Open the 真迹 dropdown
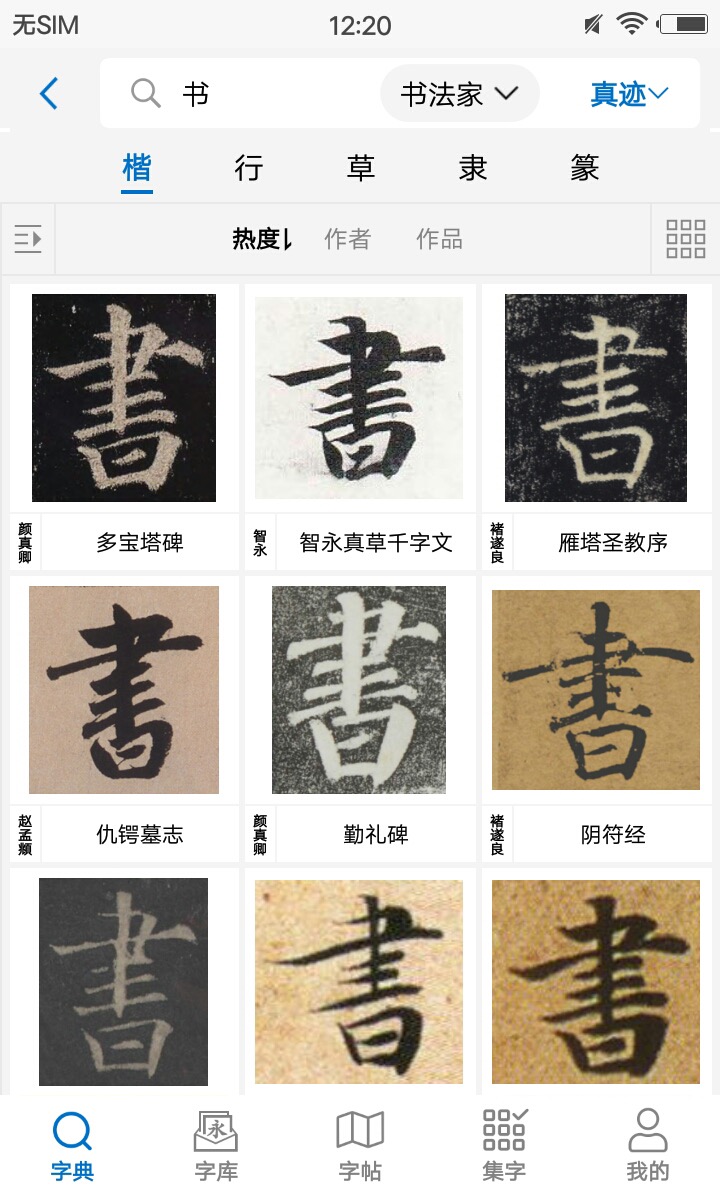This screenshot has width=720, height=1200. 629,94
